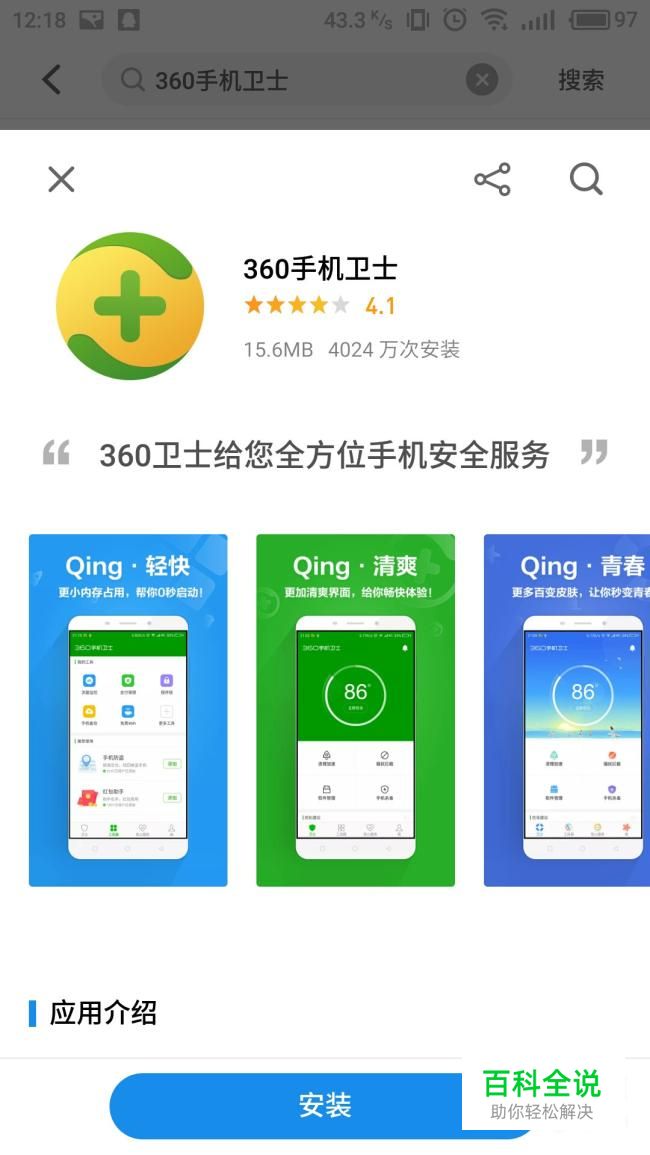View the Qing·青春 screenshot
Screen dimensions: 650x1155
tap(567, 710)
